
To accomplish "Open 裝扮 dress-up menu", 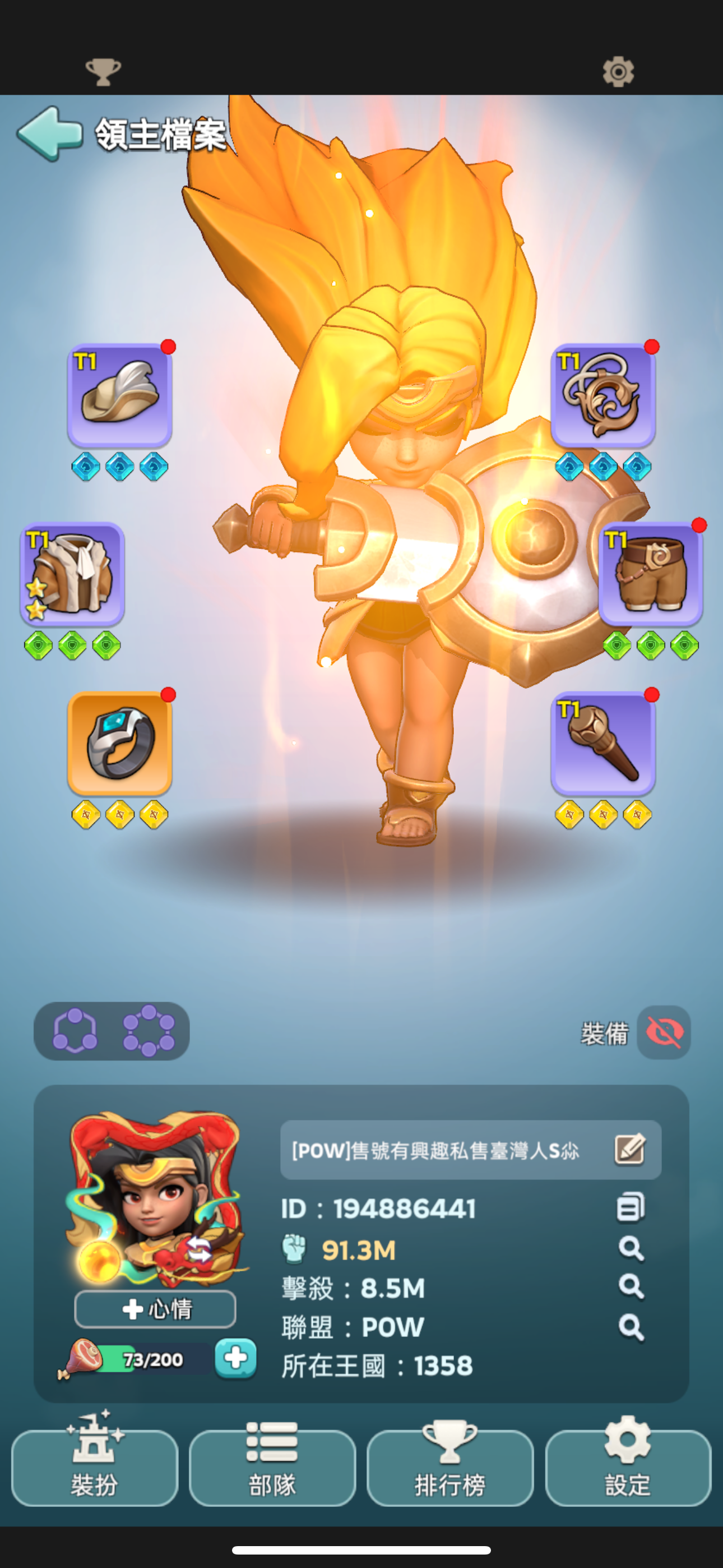I will tap(94, 1467).
